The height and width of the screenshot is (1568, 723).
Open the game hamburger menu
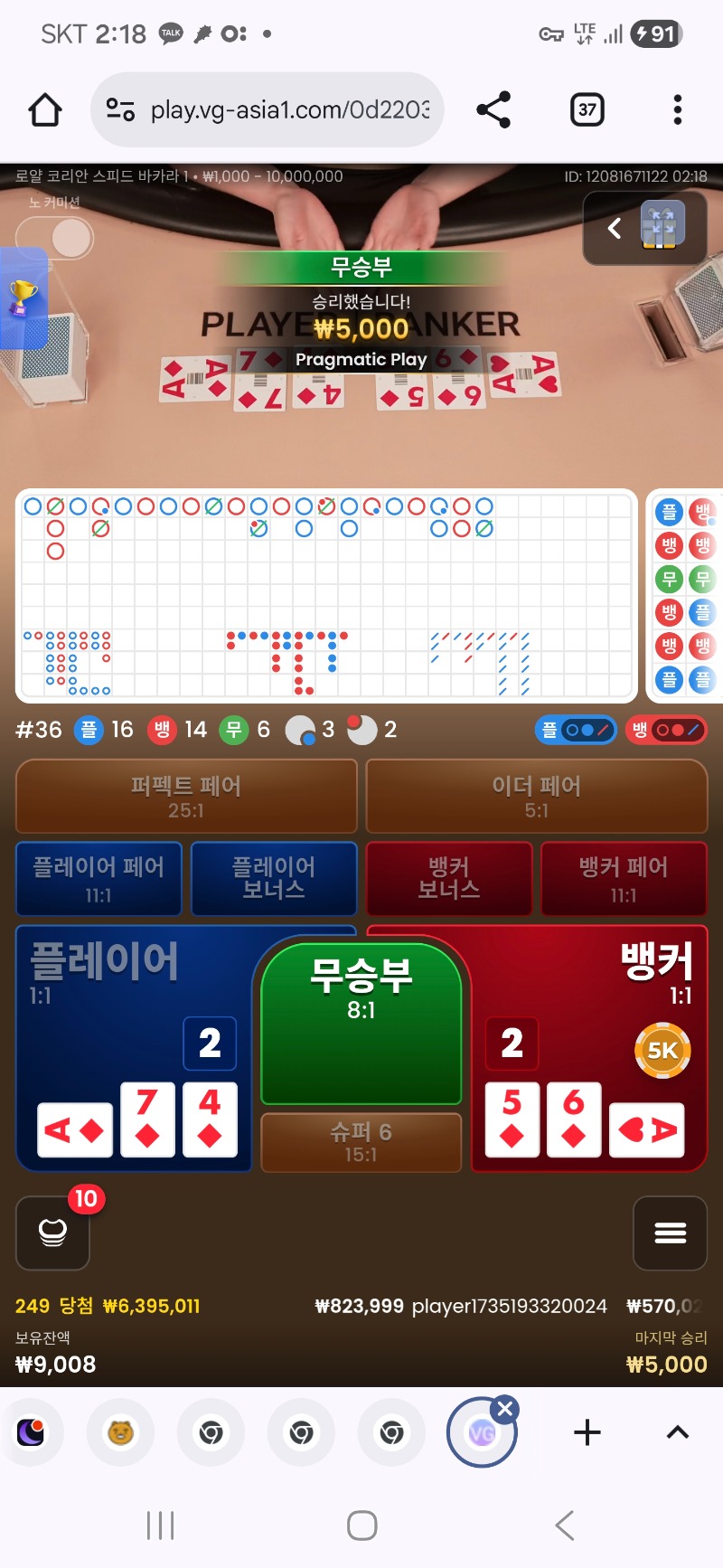pos(670,1233)
